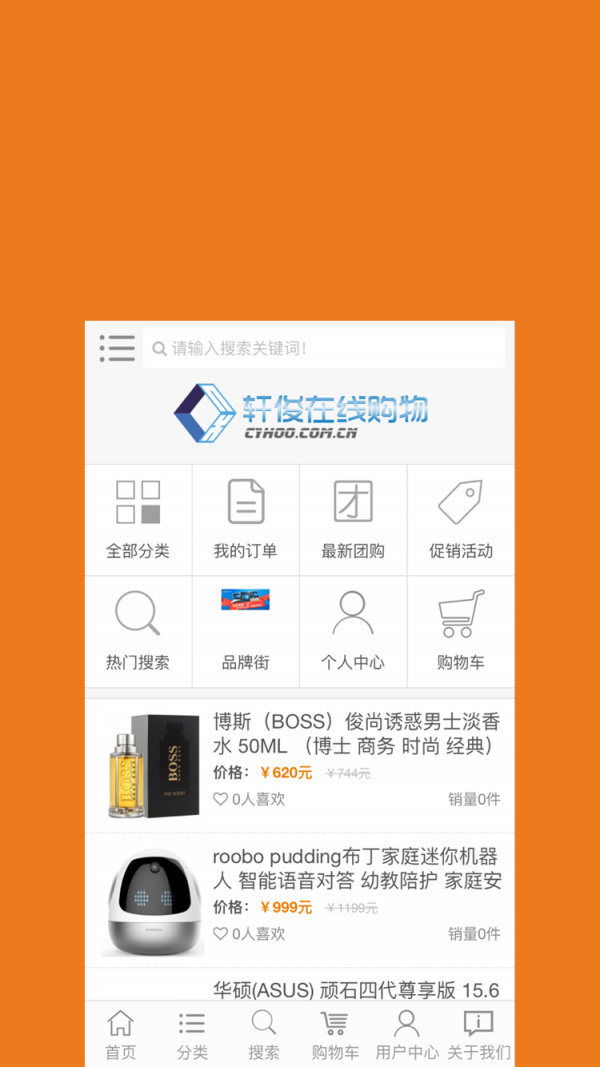
Task: Open 购物车 in the grid menu
Action: tap(460, 631)
